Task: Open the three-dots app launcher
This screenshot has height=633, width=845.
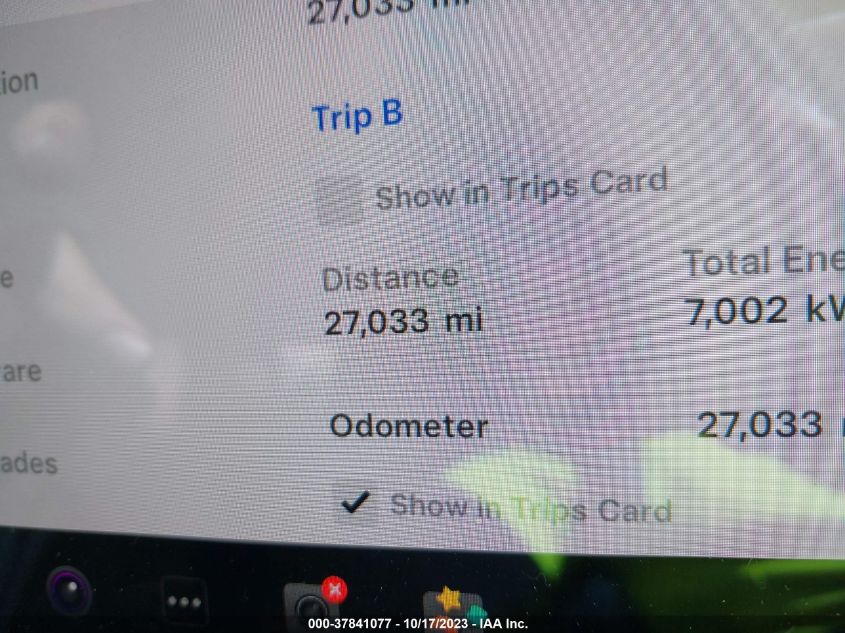Action: [x=185, y=602]
